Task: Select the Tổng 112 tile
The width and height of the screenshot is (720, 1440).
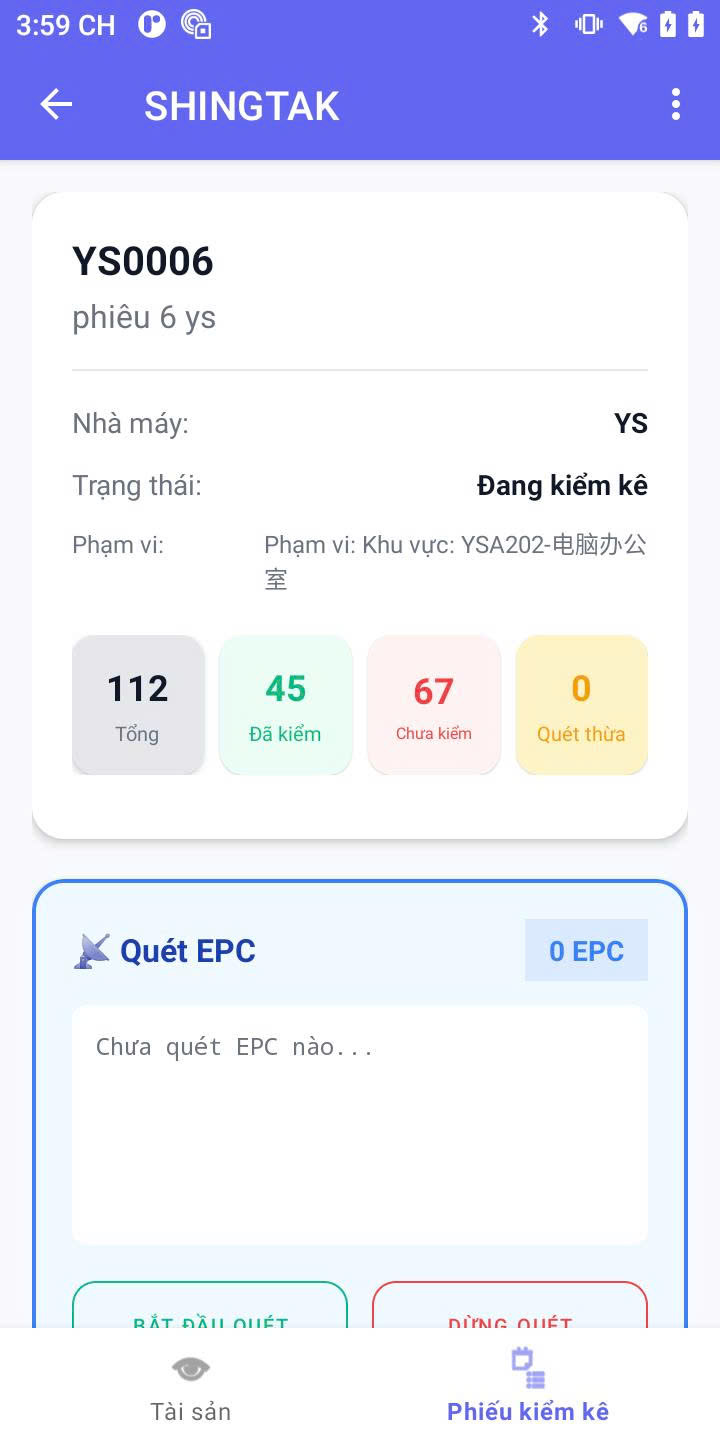Action: [x=138, y=705]
